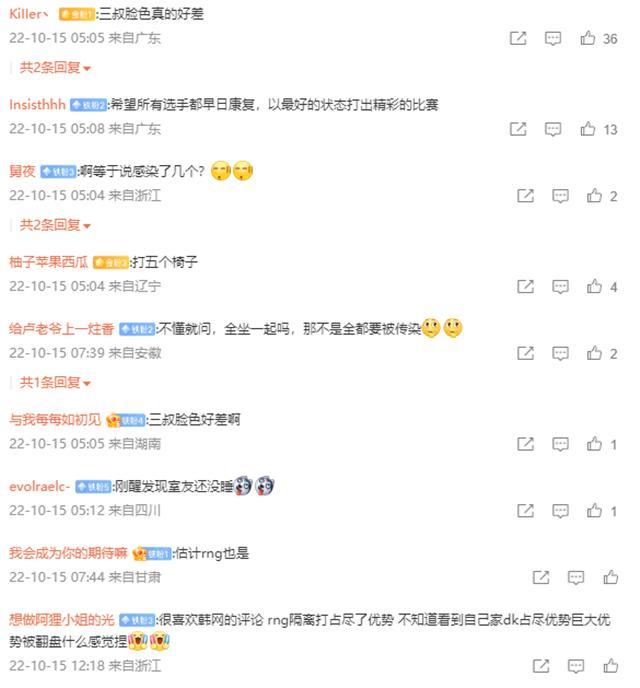Open 舅夜's profile

(22, 172)
